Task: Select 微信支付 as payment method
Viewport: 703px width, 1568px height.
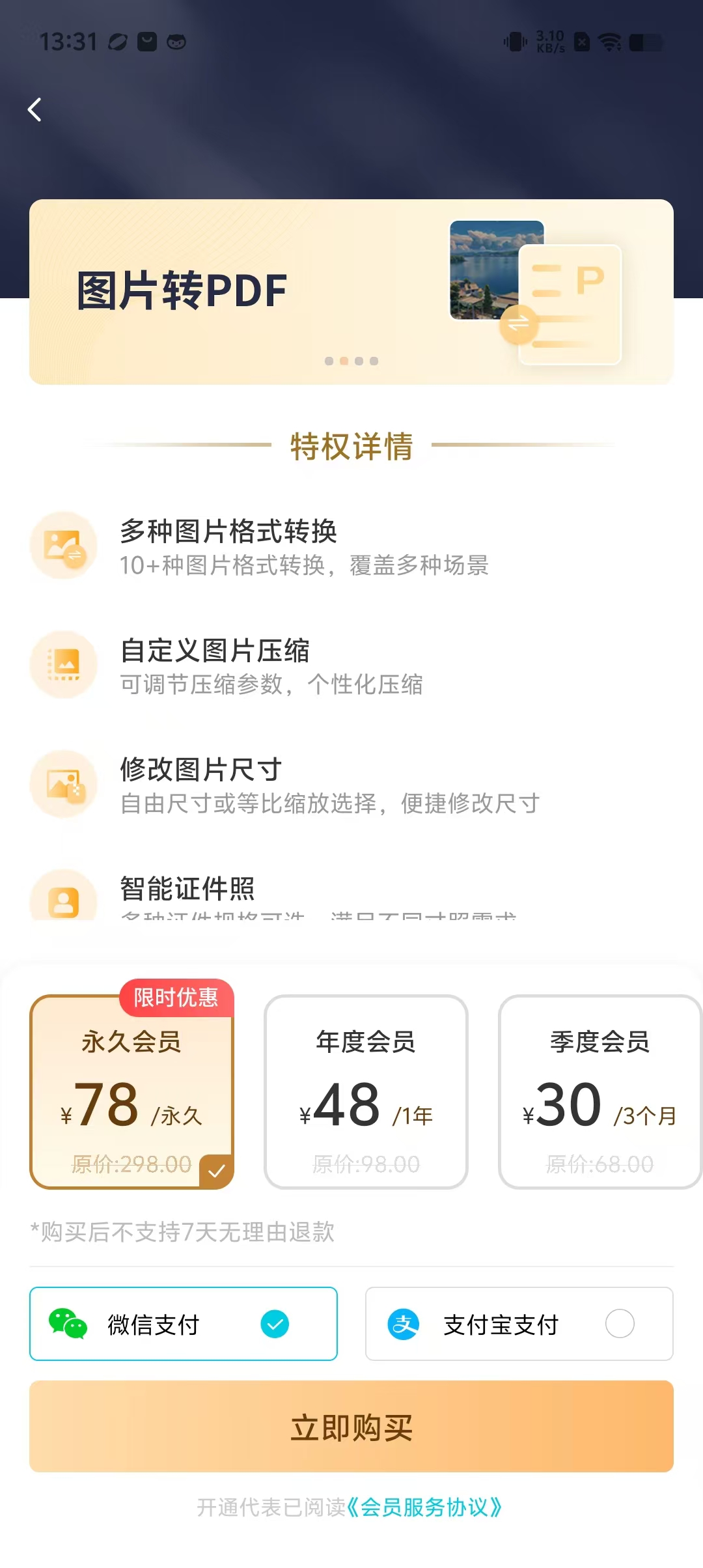Action: [x=184, y=1324]
